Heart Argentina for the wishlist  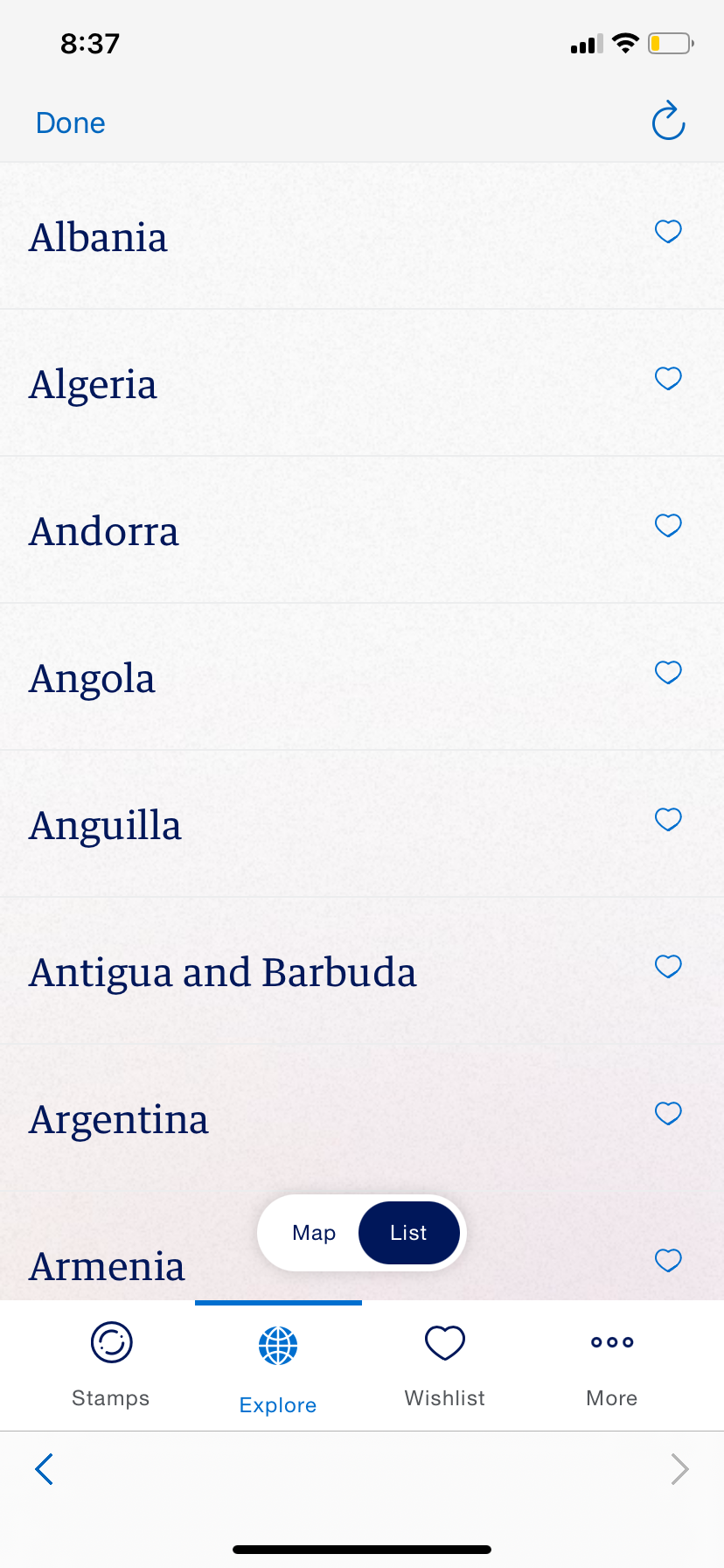click(x=668, y=1114)
